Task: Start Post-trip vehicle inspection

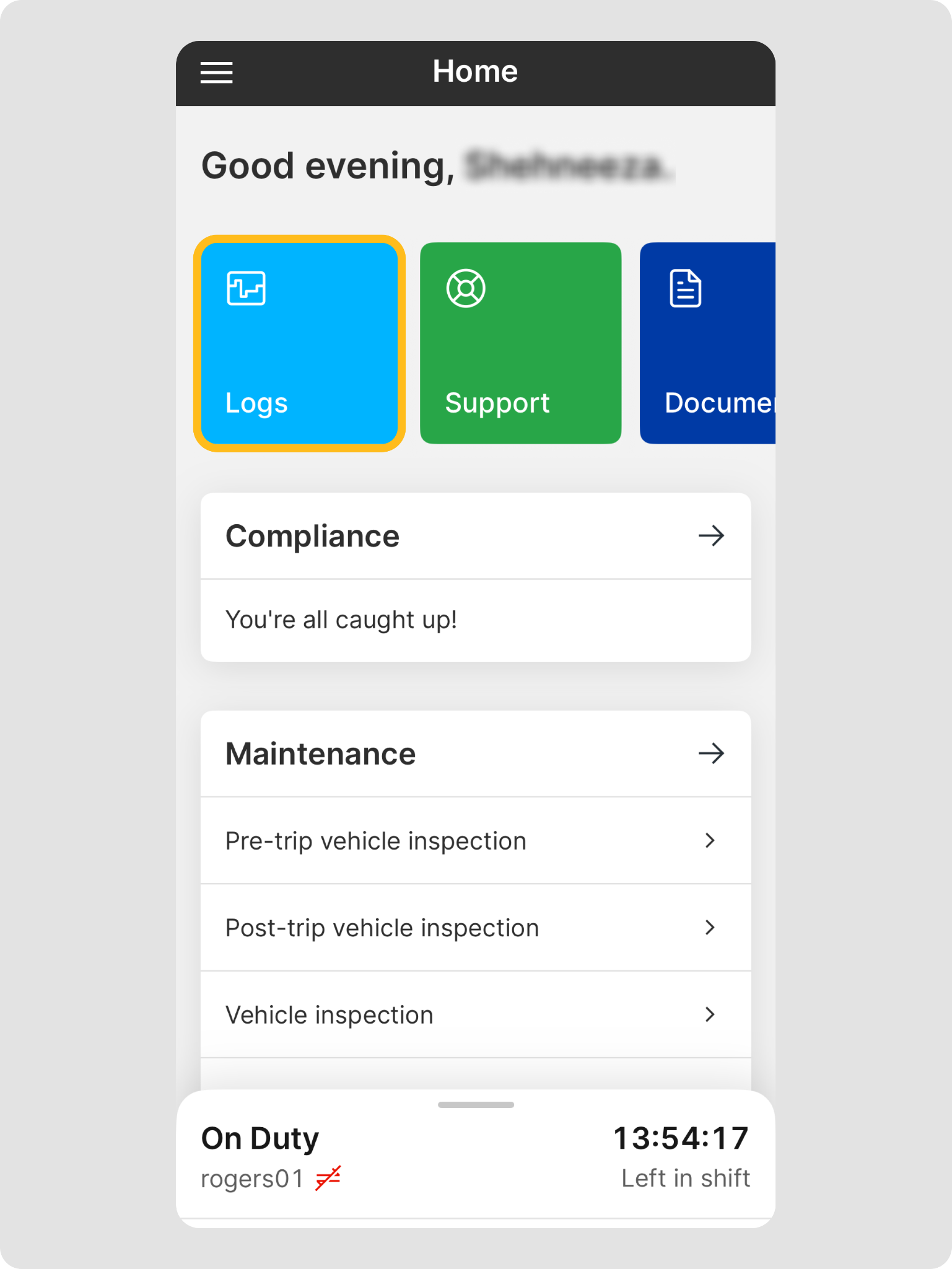Action: coord(475,928)
